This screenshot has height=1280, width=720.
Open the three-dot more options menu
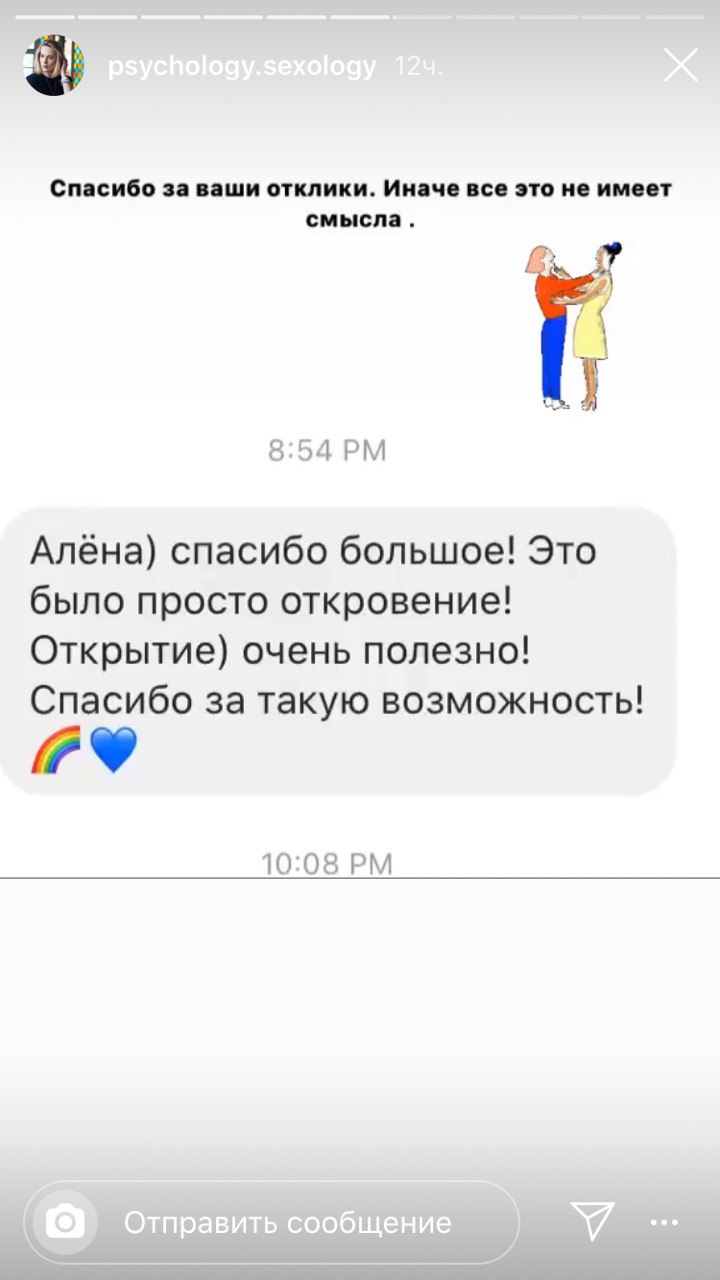point(664,1222)
